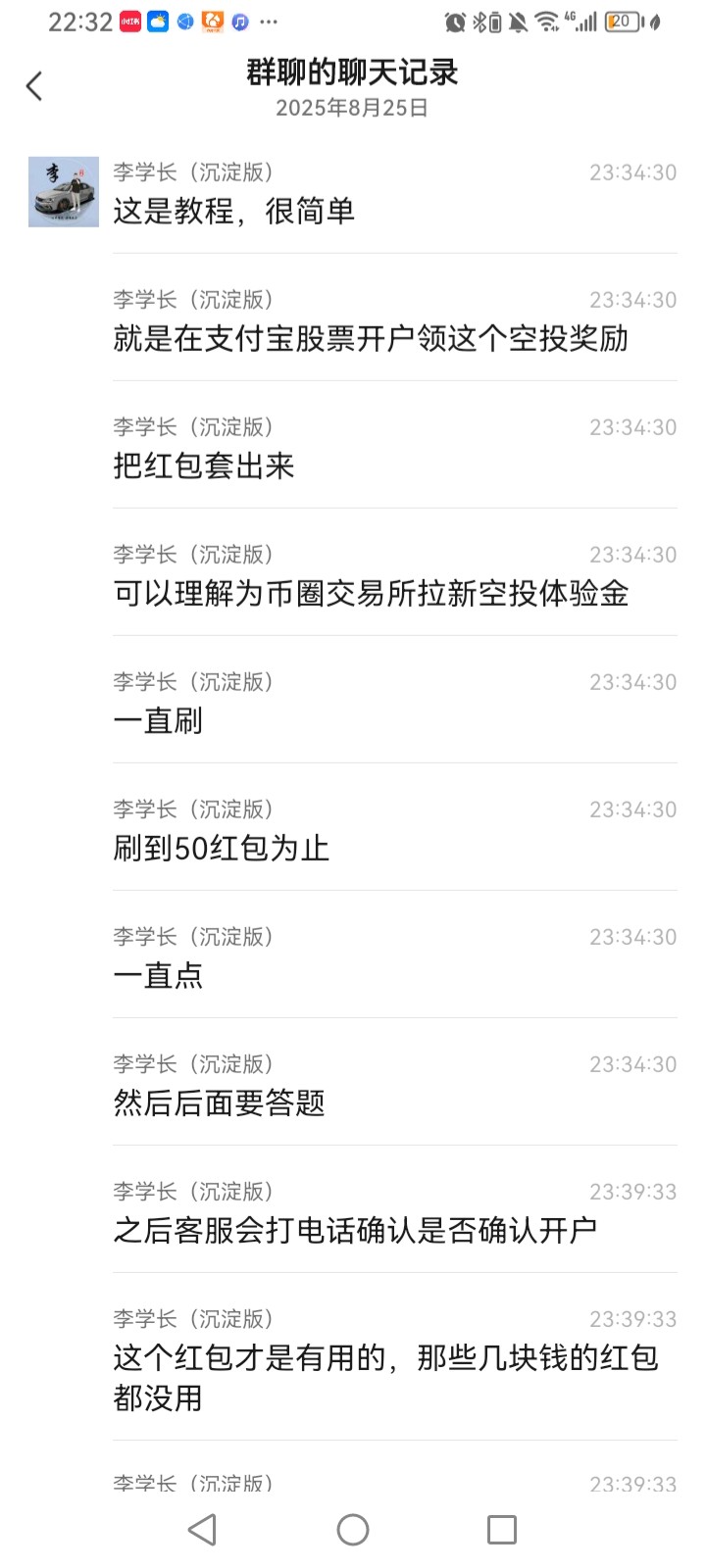Open the recent apps overview
Image resolution: width=706 pixels, height=1568 pixels.
click(502, 1530)
